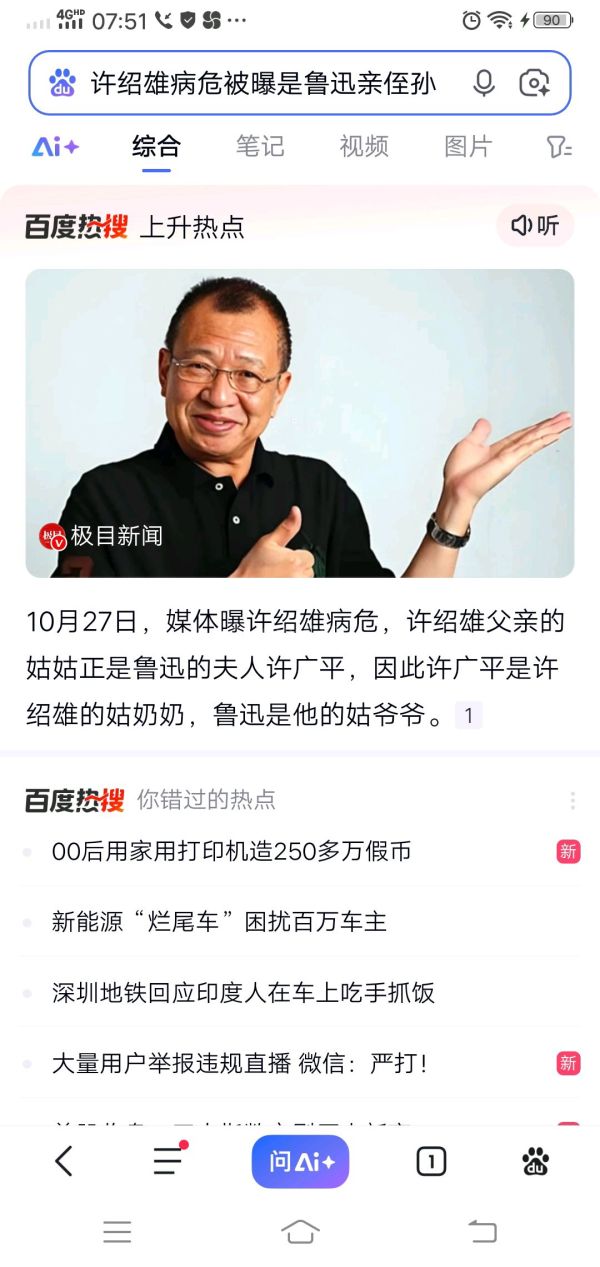The image size is (600, 1267).
Task: Open the 极目新闻 photo card
Action: pos(300,423)
